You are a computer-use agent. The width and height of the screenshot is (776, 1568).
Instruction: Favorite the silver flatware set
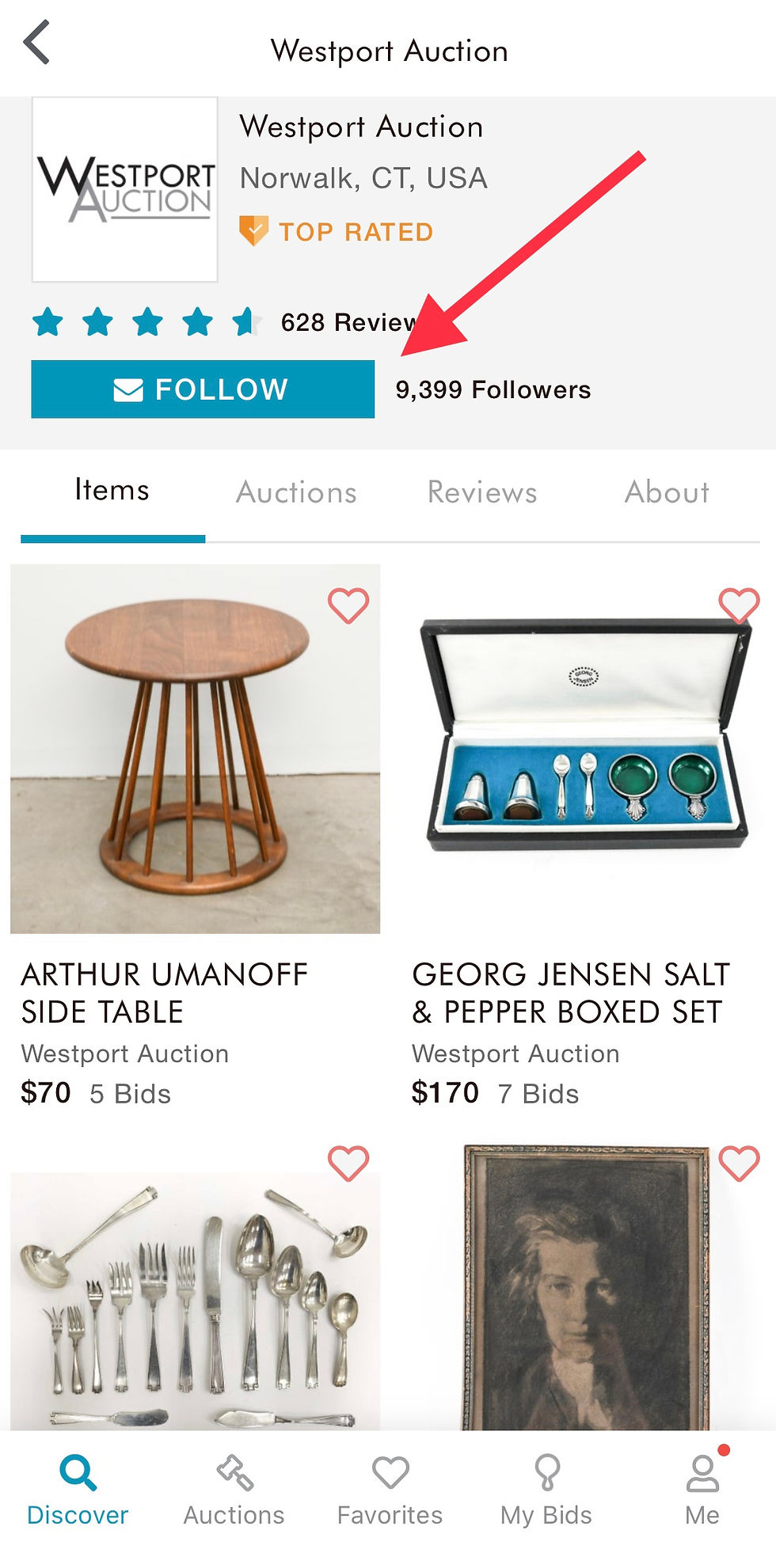[348, 1163]
